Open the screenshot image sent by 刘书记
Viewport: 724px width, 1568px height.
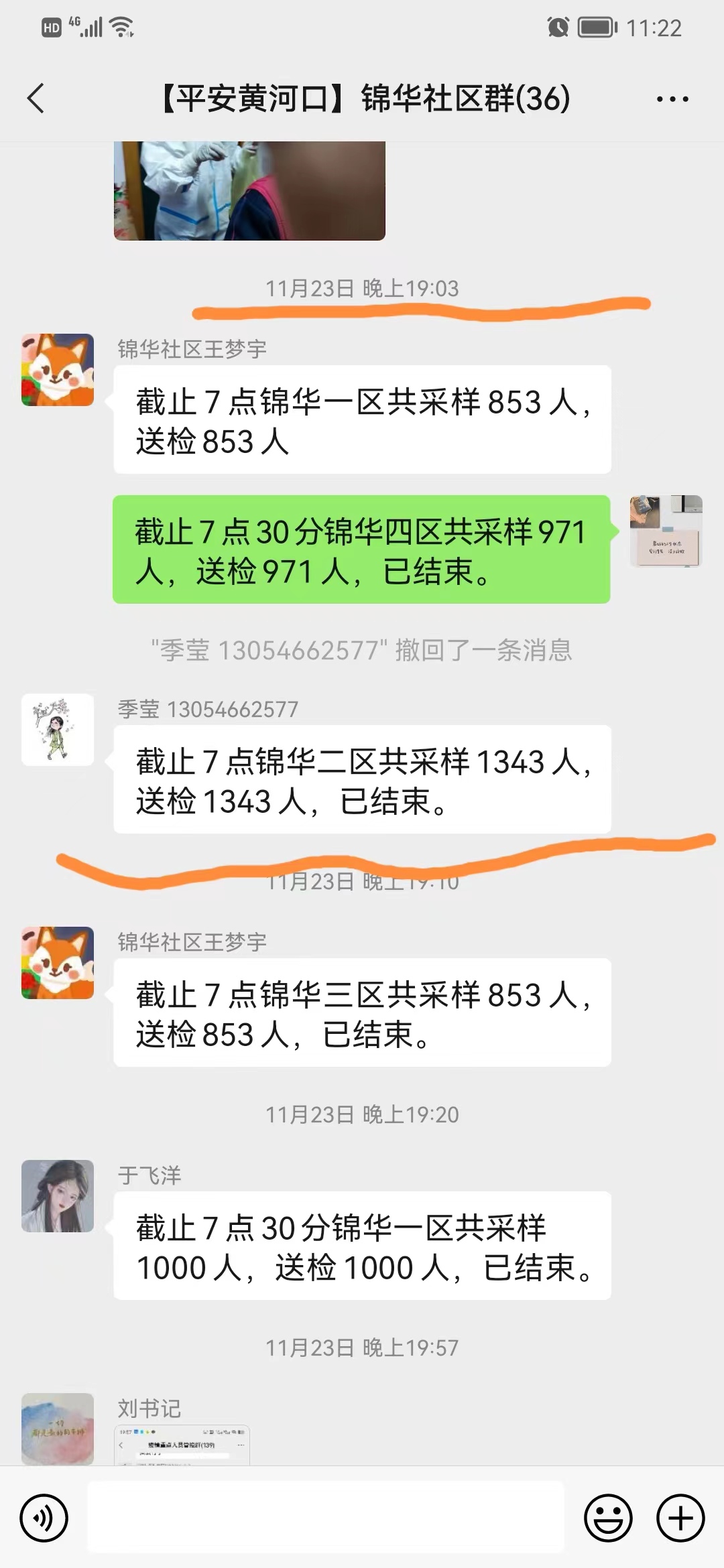(x=182, y=1445)
